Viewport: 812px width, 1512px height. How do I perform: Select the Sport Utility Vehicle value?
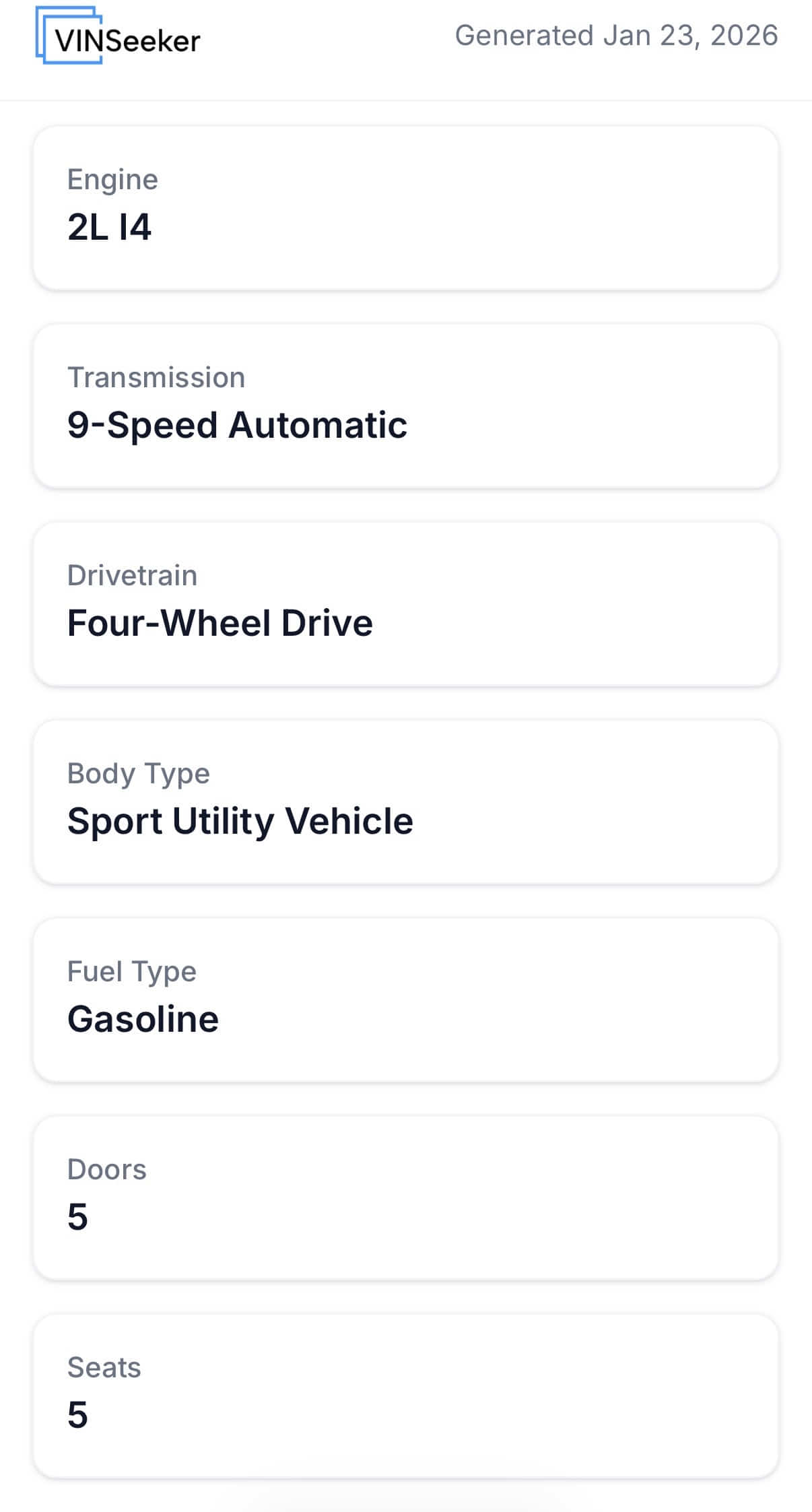(240, 821)
